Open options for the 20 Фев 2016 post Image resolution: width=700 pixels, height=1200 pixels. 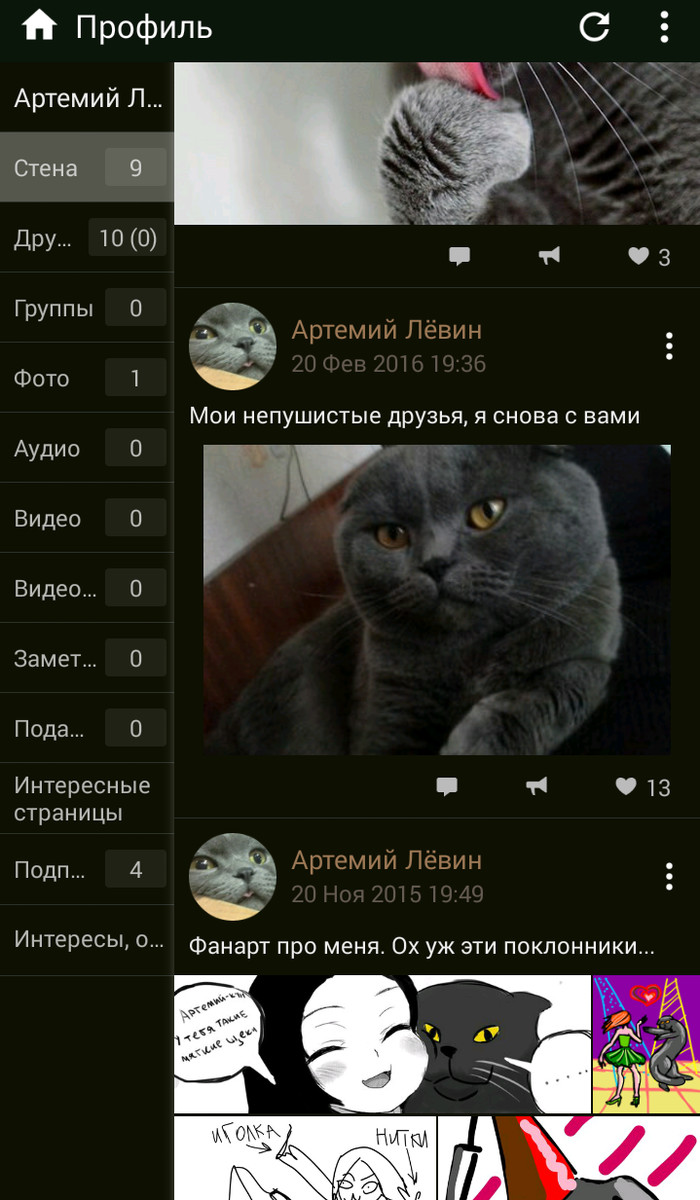(x=669, y=346)
